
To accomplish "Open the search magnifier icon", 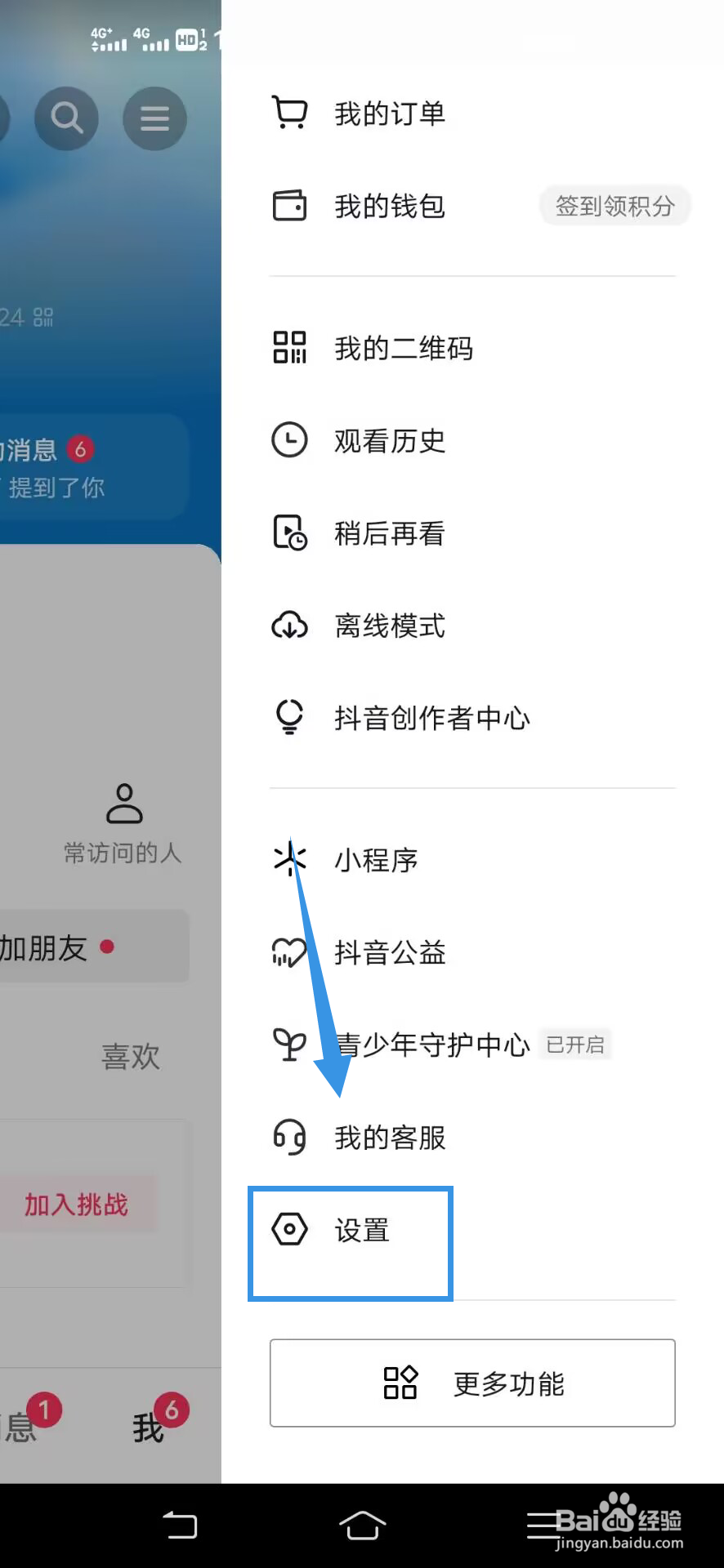I will coord(67,118).
